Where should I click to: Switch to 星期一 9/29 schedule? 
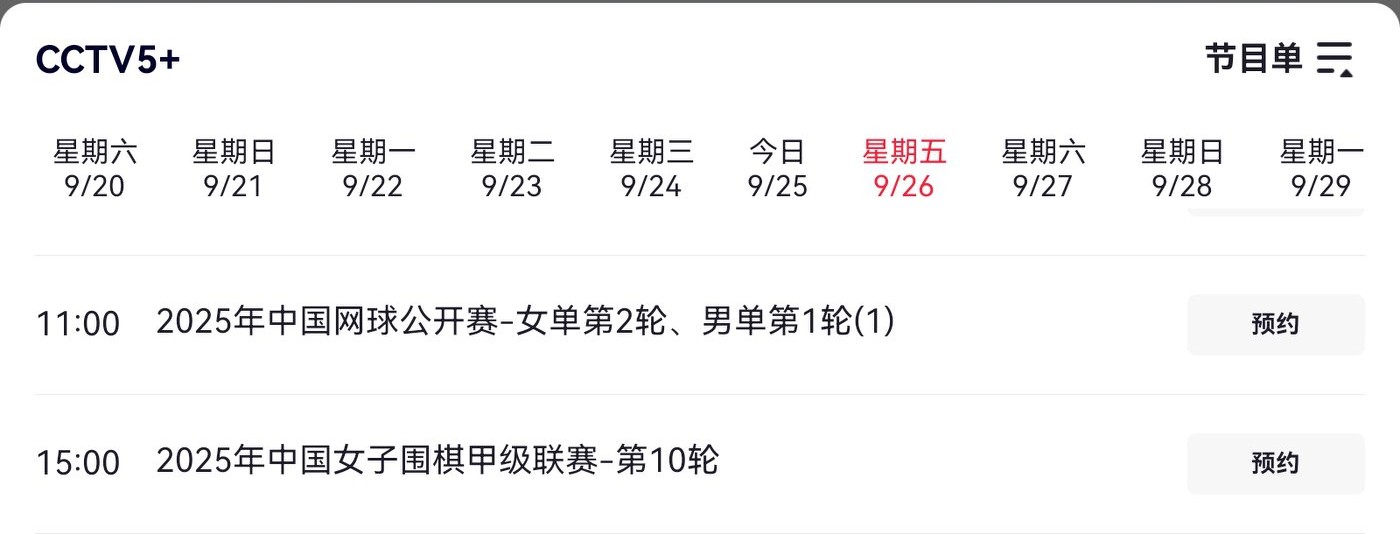pyautogui.click(x=1321, y=169)
